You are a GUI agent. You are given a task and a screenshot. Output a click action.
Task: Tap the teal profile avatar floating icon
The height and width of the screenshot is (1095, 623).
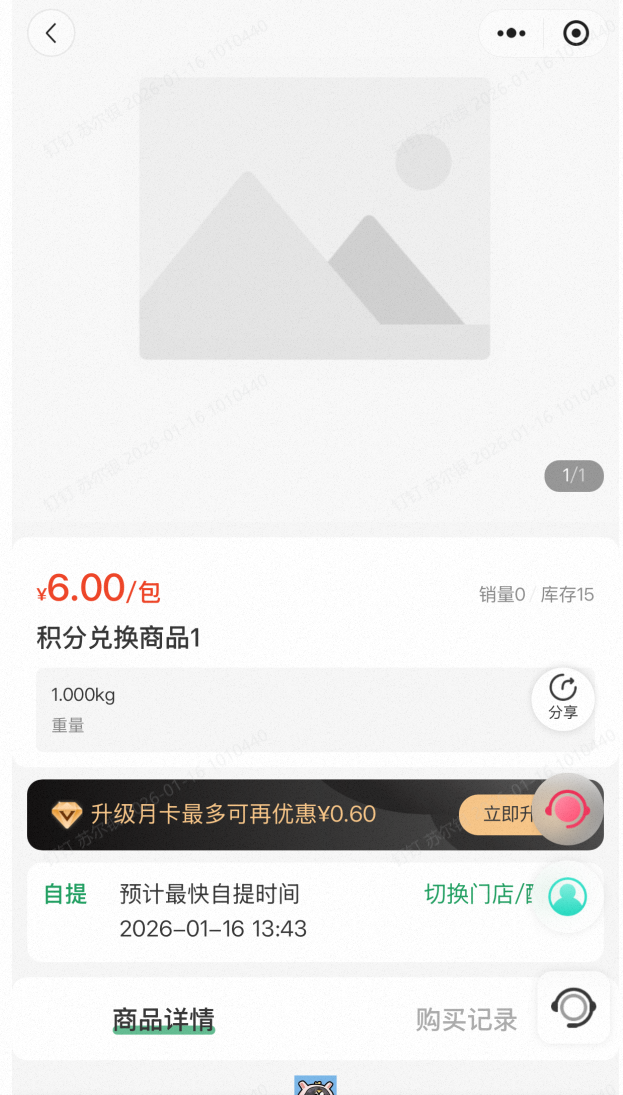[x=568, y=896]
